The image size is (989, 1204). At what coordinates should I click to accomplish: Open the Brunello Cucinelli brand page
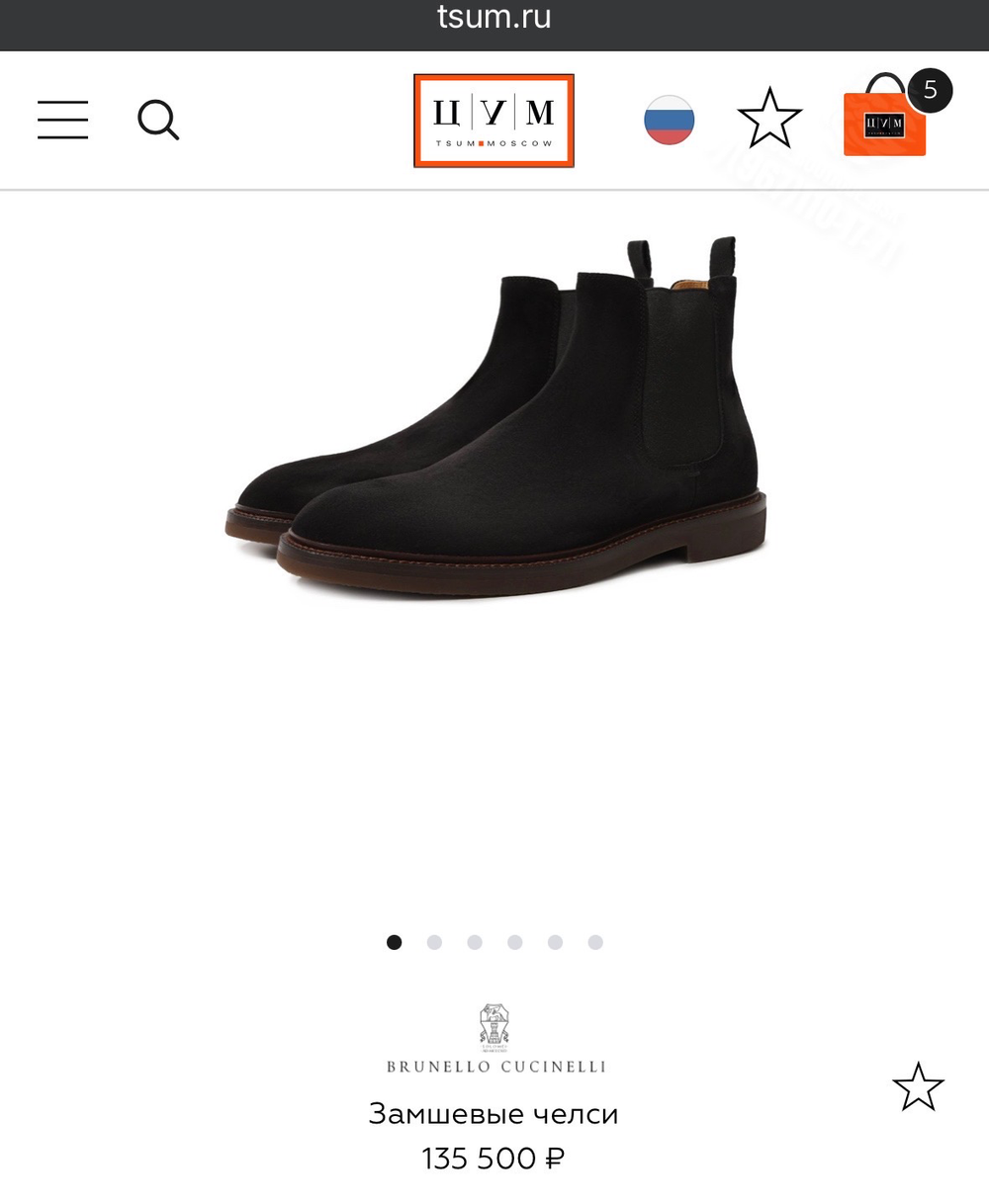tap(495, 1041)
